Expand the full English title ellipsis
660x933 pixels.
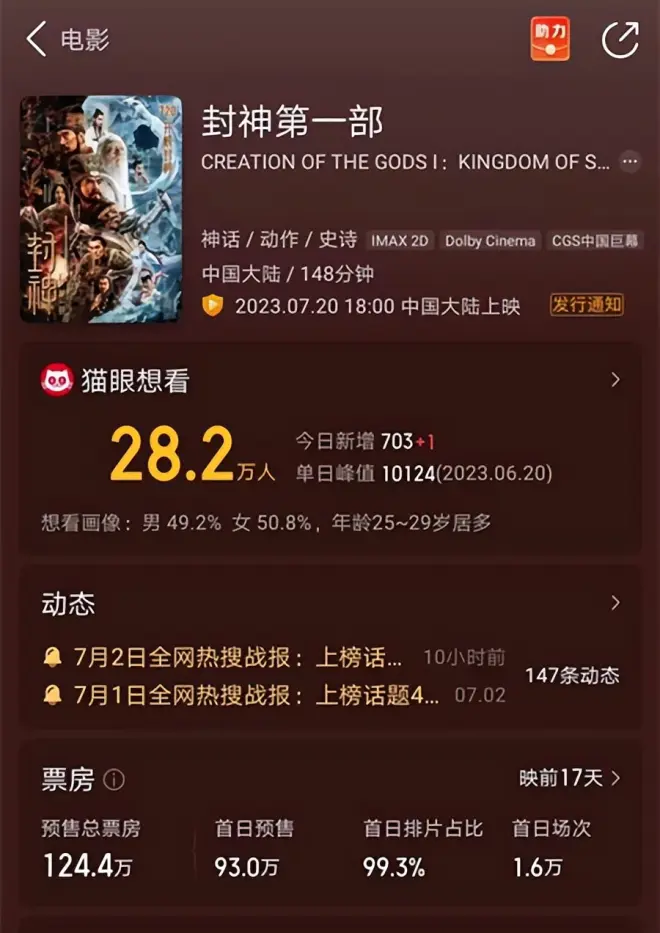(x=629, y=161)
